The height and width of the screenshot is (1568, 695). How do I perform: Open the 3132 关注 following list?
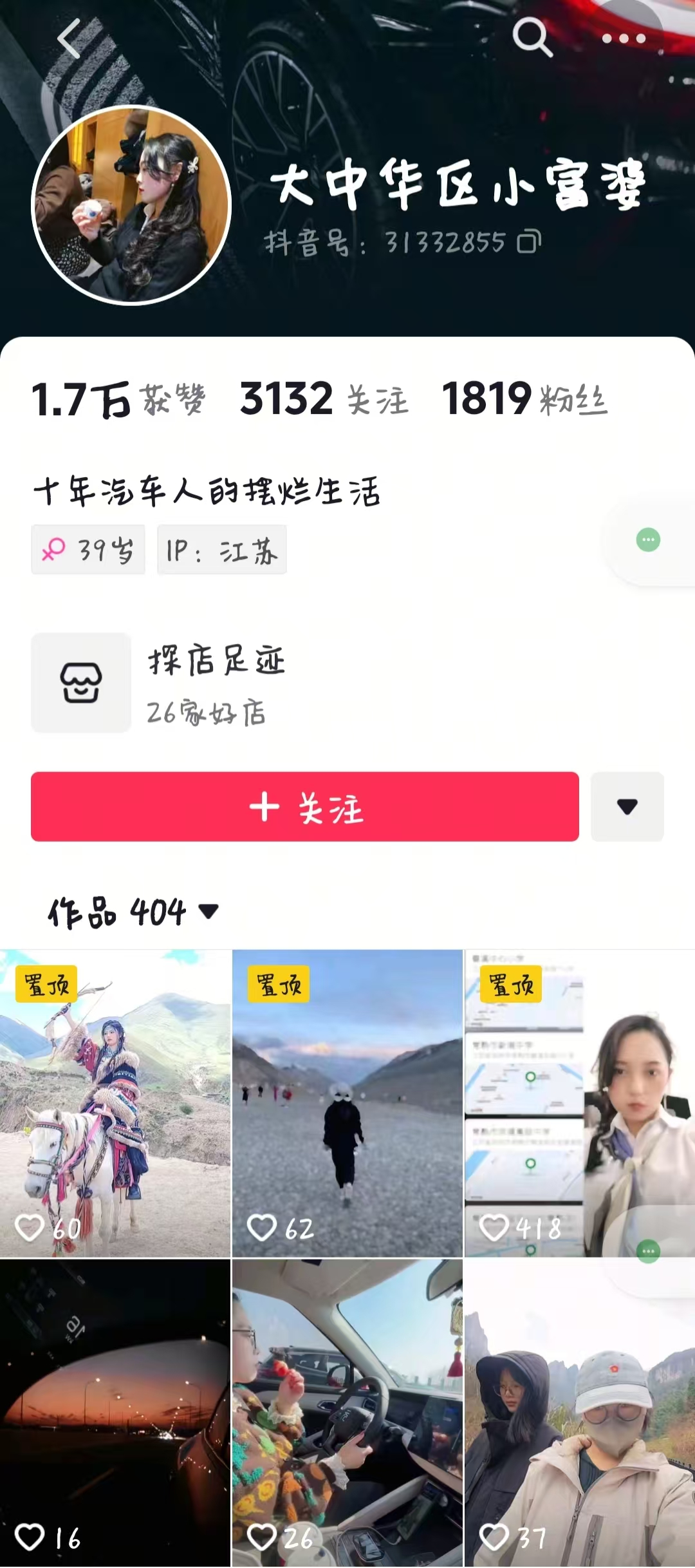pos(324,399)
